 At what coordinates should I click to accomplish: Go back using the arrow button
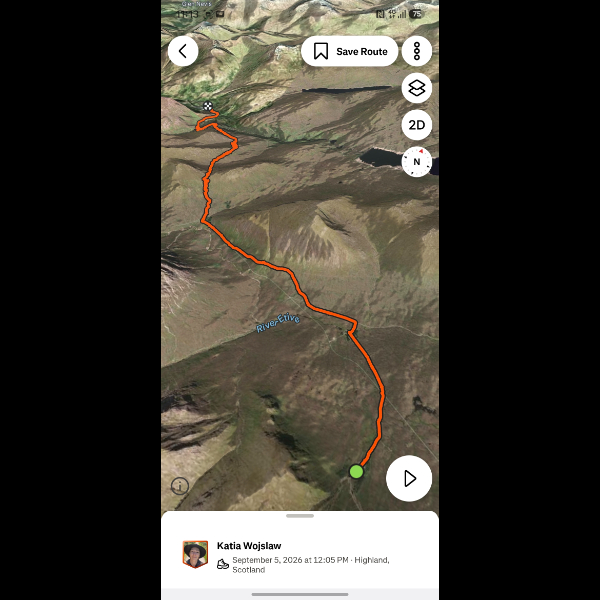183,51
